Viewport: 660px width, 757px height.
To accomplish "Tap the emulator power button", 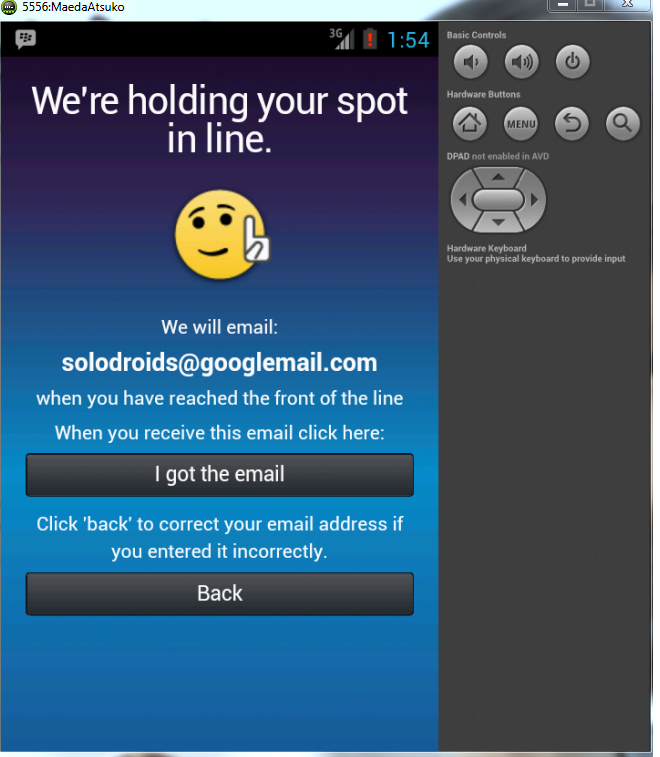I will [571, 62].
